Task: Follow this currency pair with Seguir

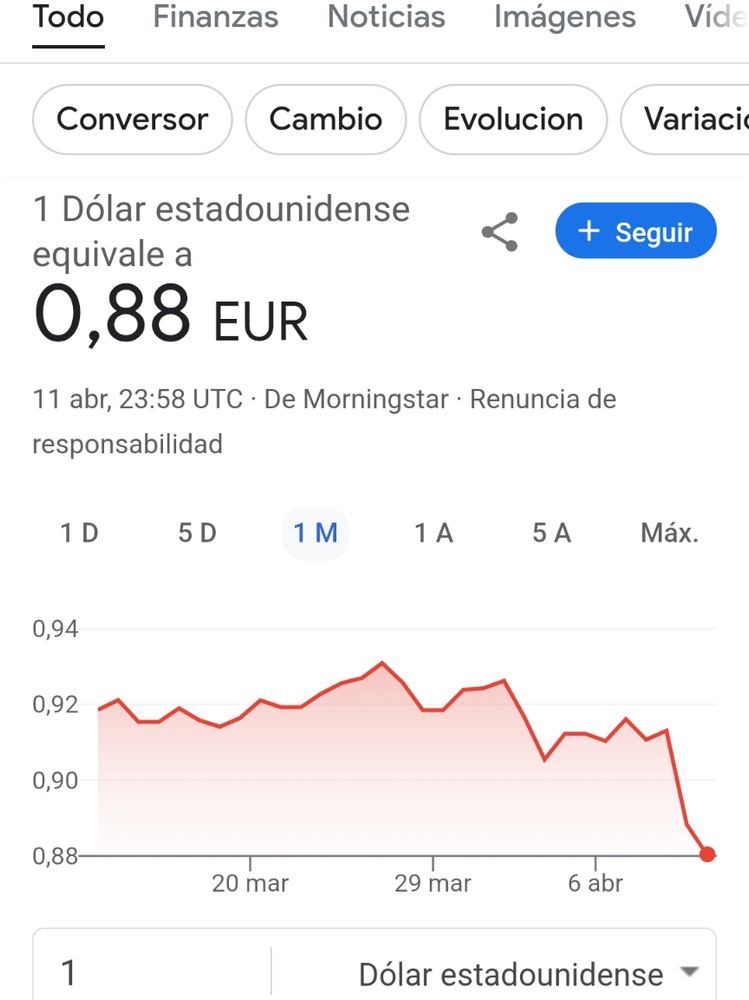Action: 636,232
